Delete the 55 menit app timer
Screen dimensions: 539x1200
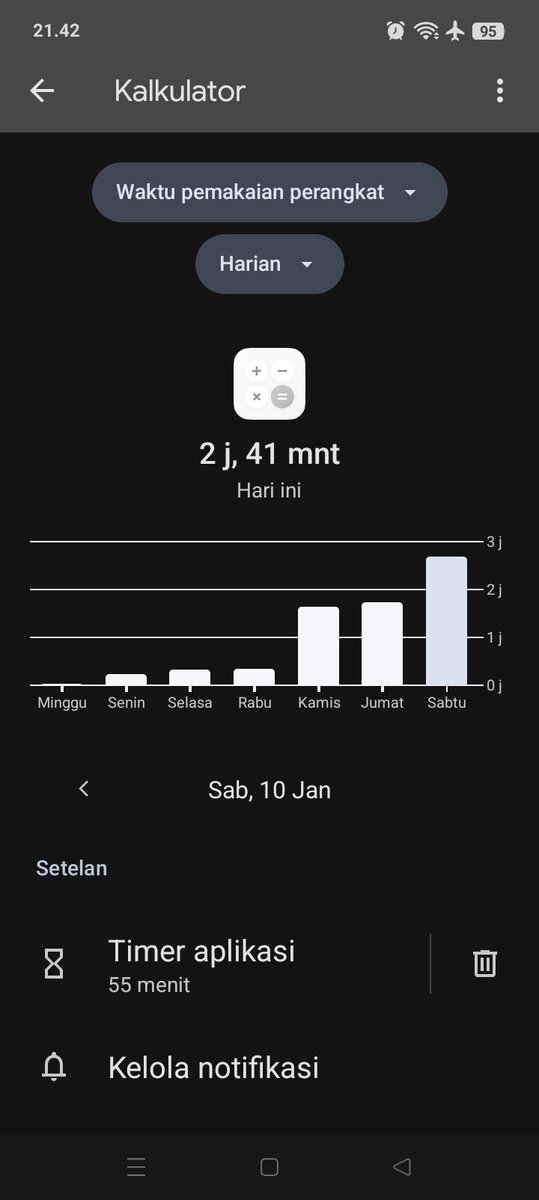point(485,964)
